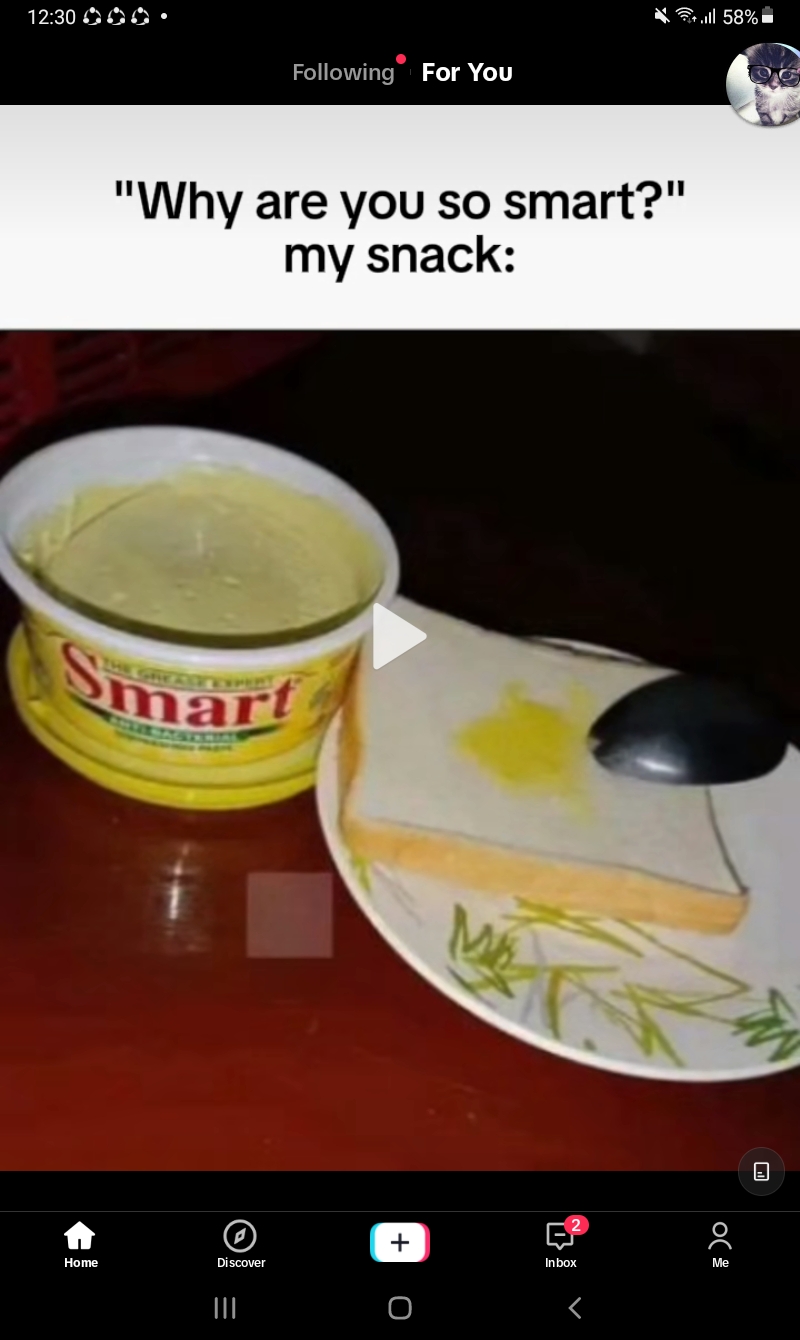Select the For You tab
800x1340 pixels.
click(x=467, y=72)
